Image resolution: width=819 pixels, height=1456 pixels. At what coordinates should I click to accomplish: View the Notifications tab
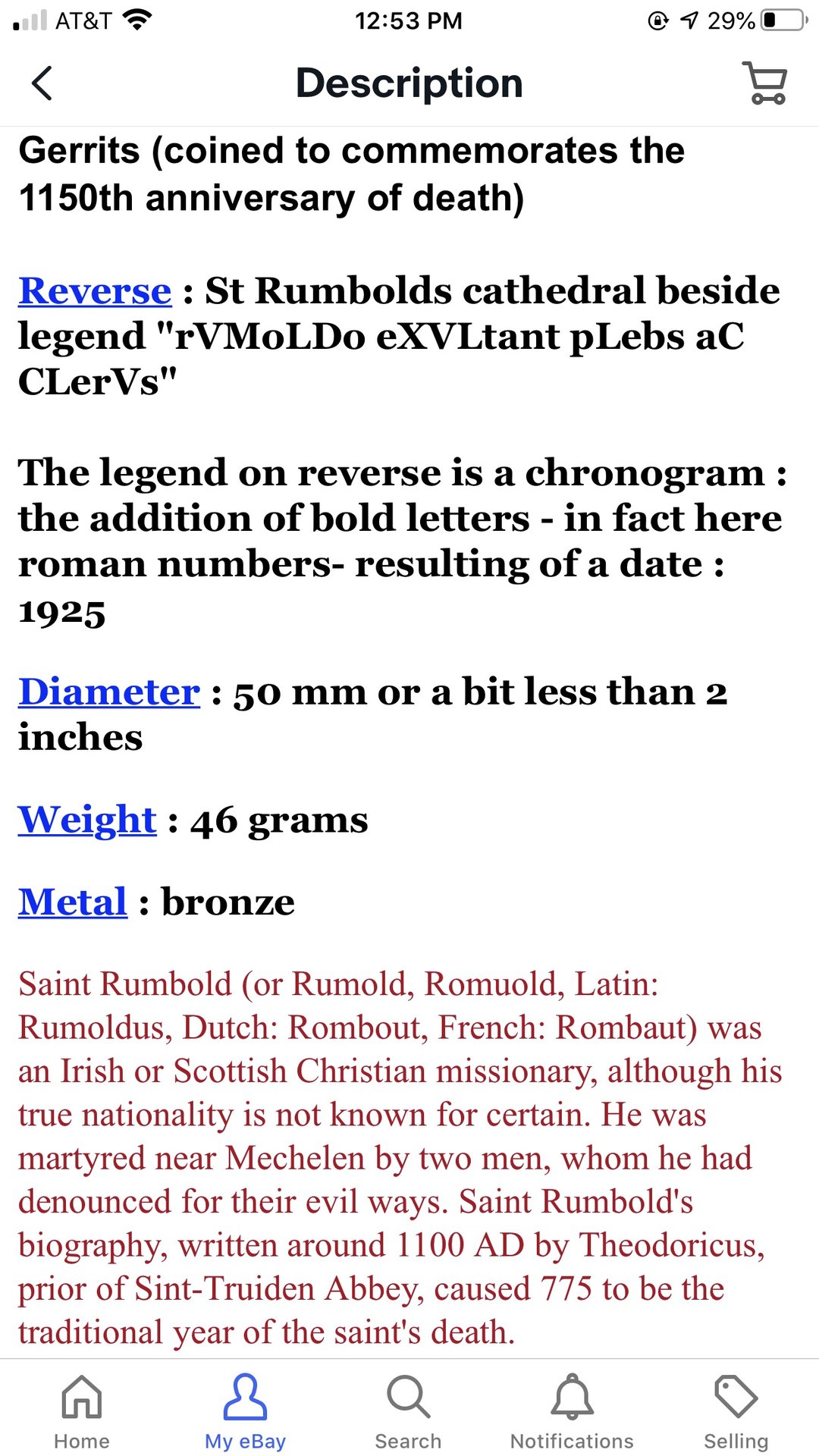(x=572, y=1411)
